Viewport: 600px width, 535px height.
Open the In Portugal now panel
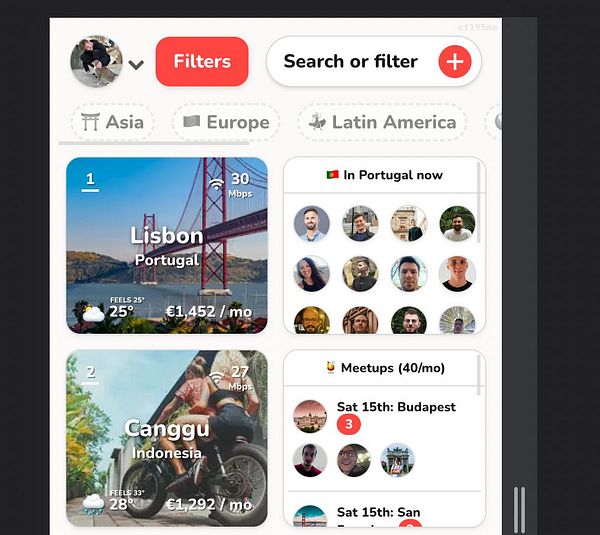[385, 175]
